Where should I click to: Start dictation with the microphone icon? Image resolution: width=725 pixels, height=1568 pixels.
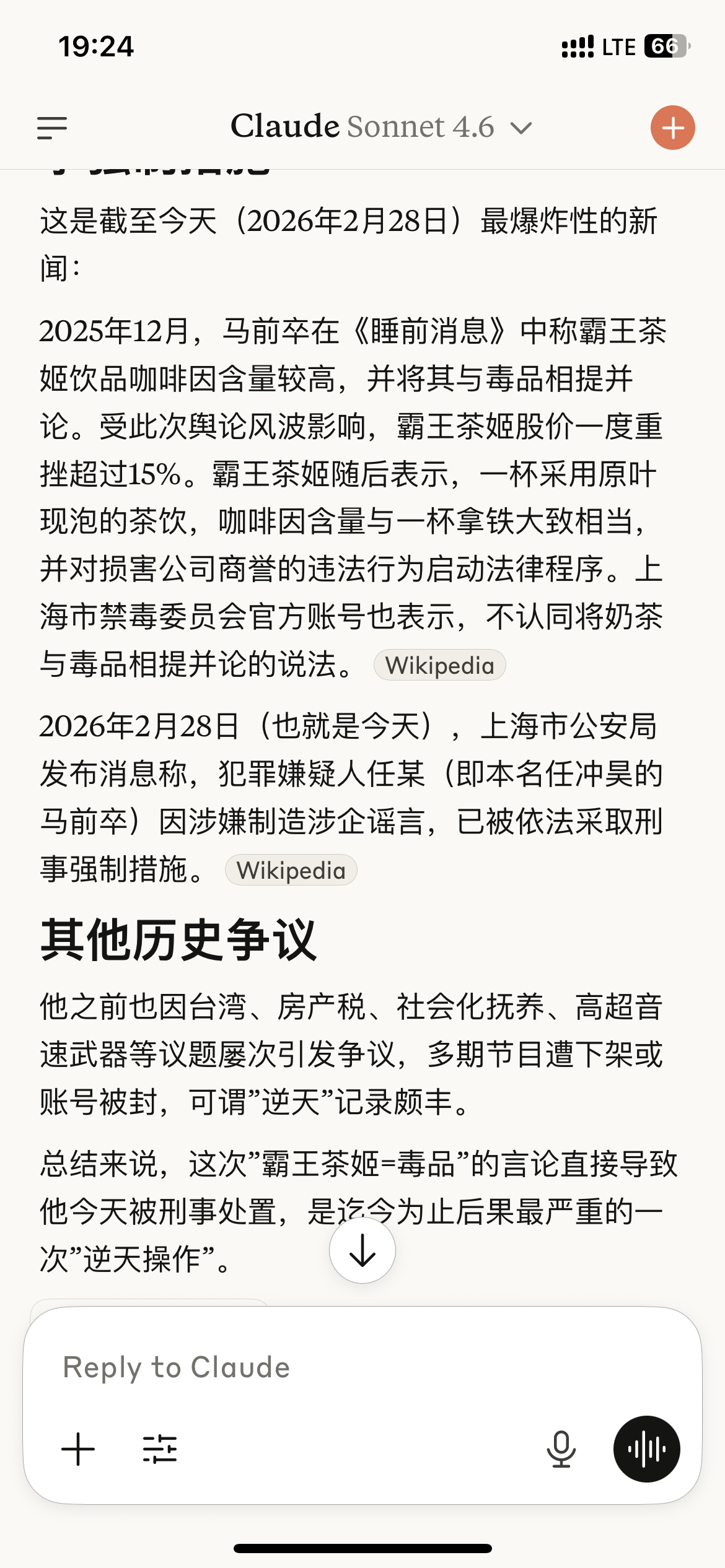561,1449
